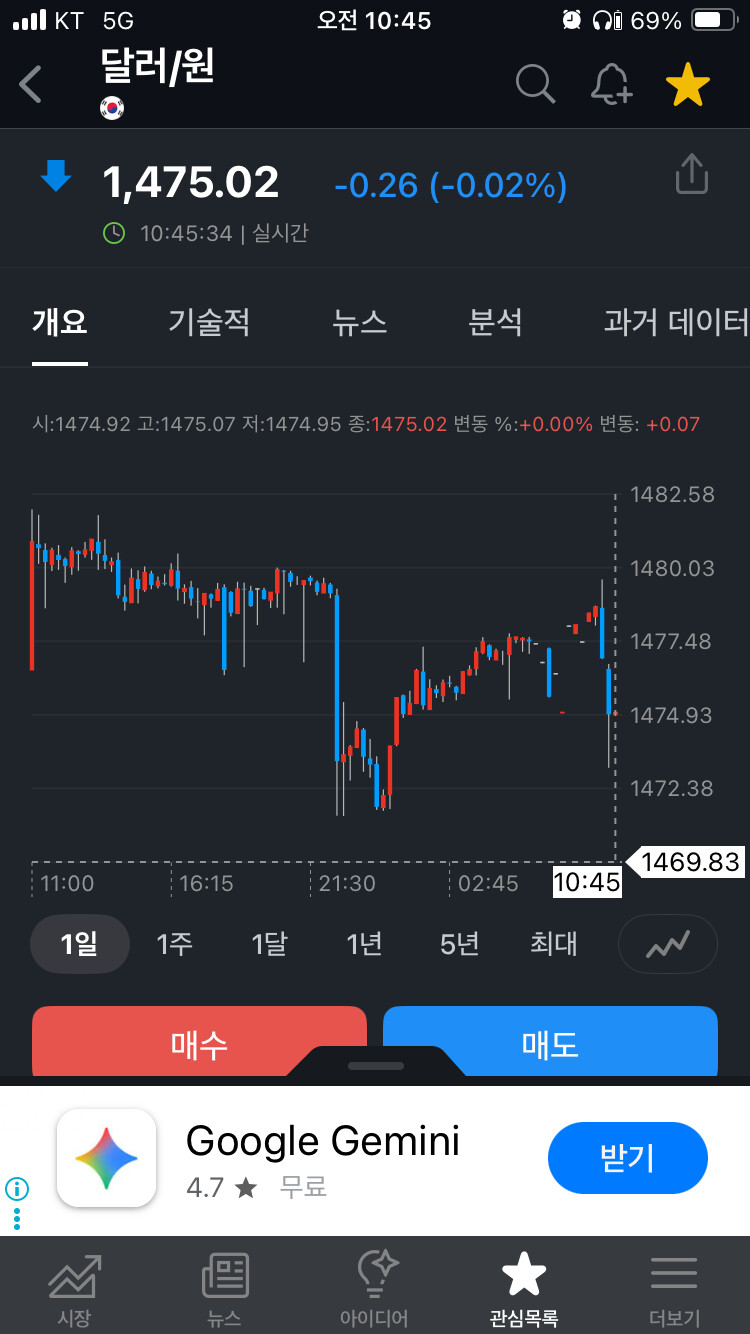
Task: Tap the blue 매도 button
Action: 550,1042
